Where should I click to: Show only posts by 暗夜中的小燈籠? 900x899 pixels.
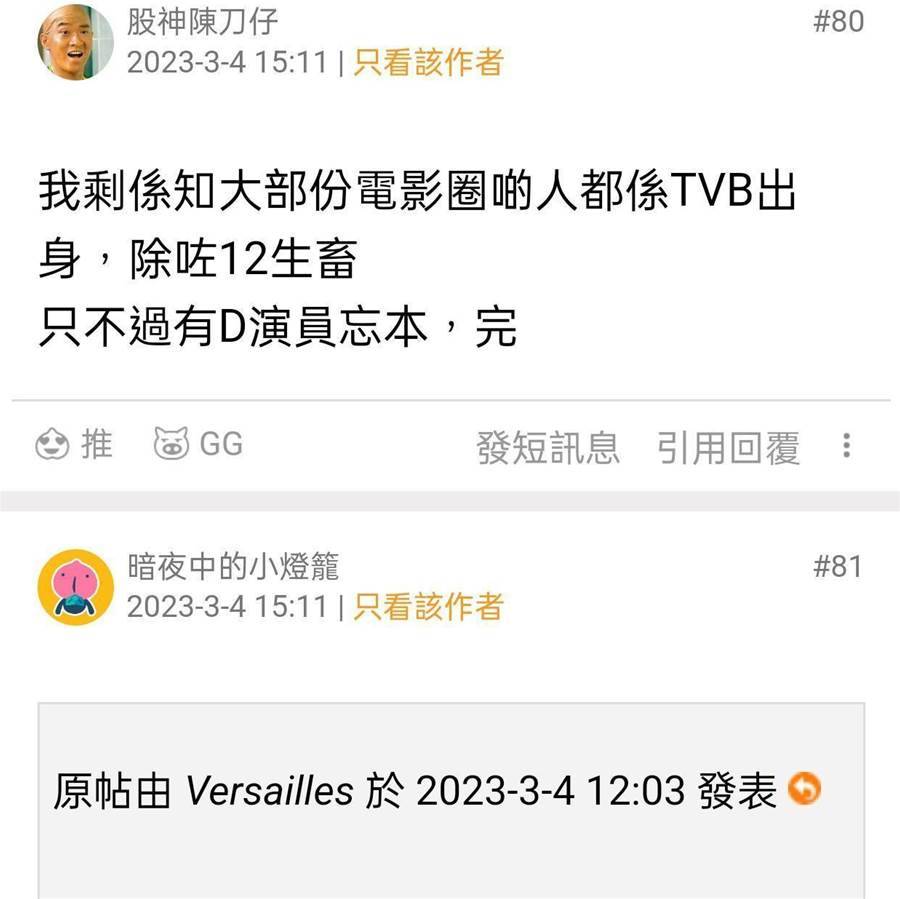point(428,606)
